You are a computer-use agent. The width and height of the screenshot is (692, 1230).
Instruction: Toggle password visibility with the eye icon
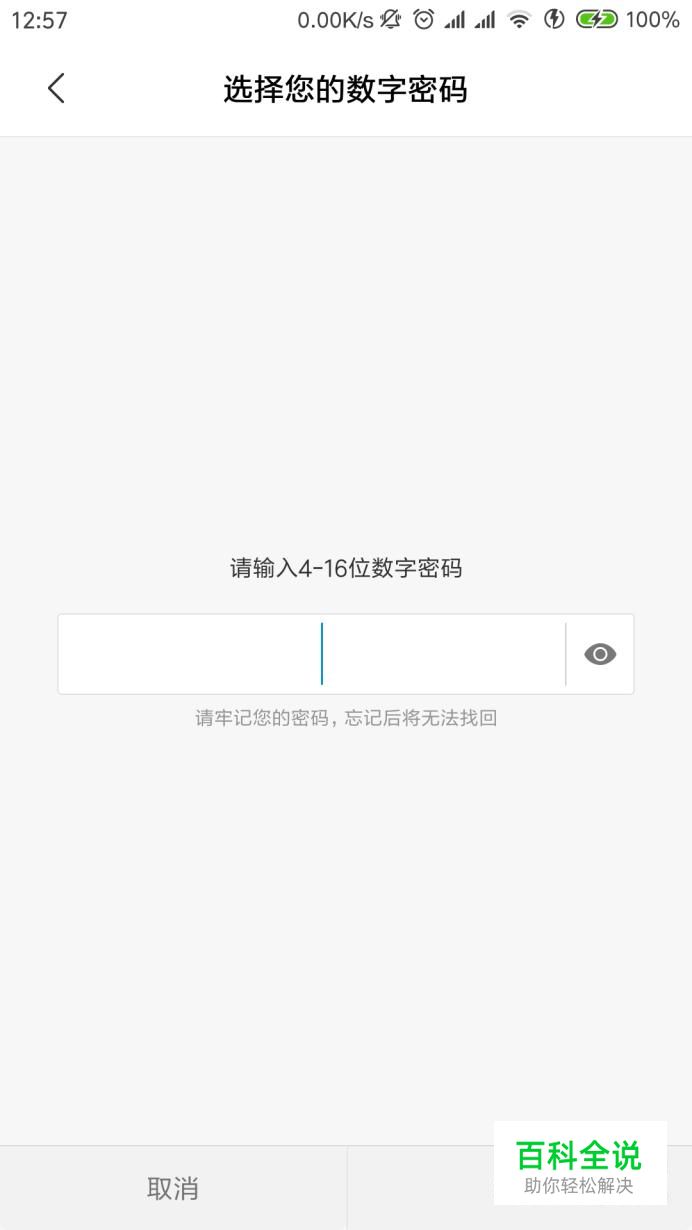coord(600,654)
